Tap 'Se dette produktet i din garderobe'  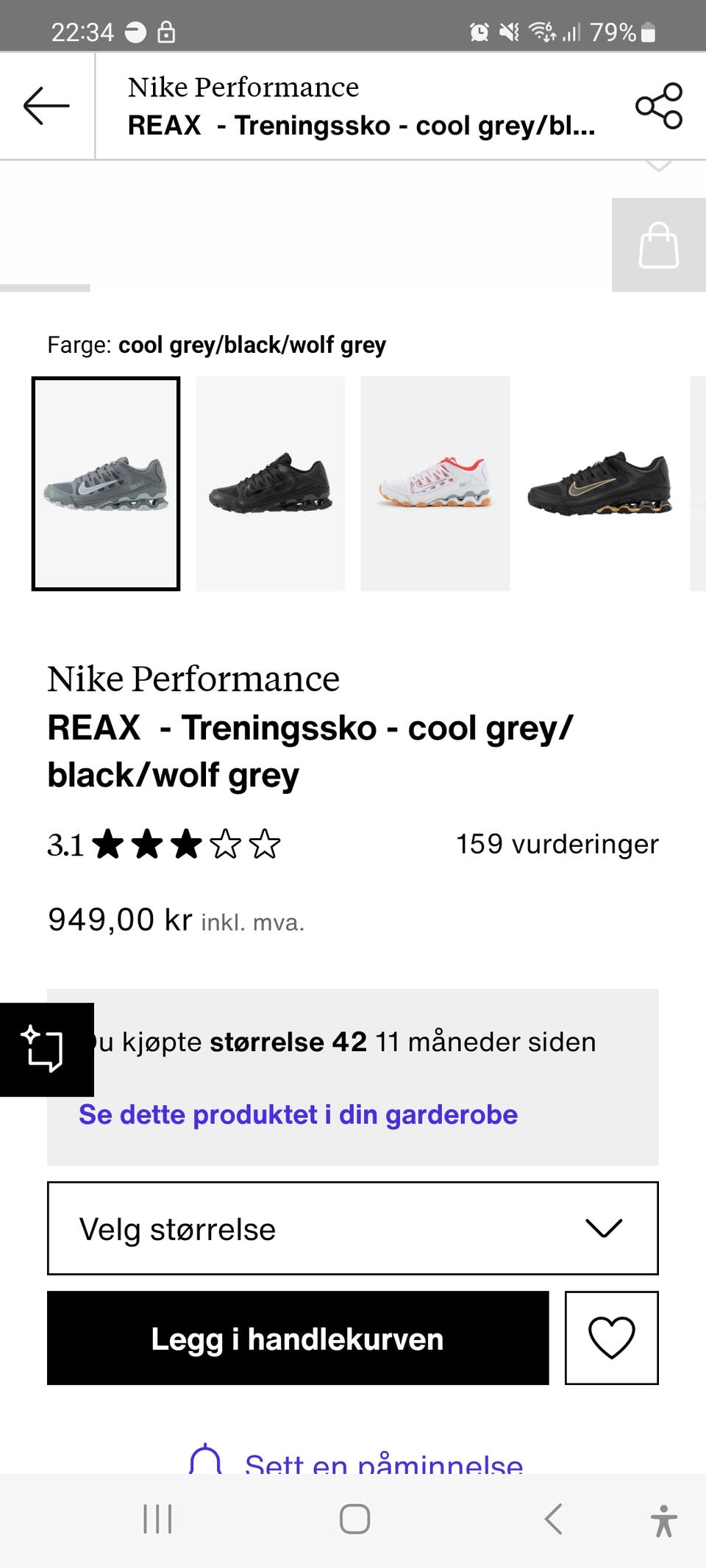(298, 1114)
